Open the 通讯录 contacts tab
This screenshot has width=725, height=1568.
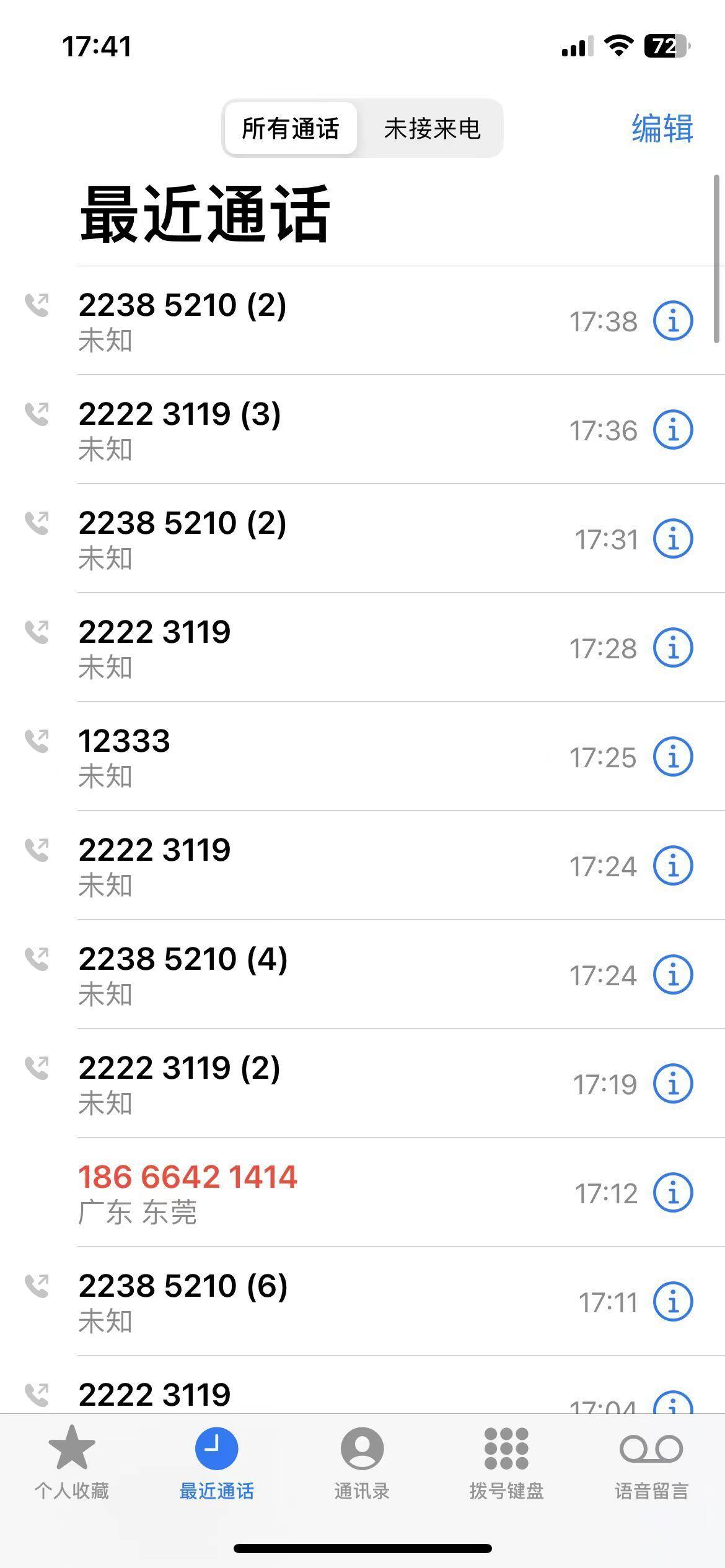click(362, 1463)
